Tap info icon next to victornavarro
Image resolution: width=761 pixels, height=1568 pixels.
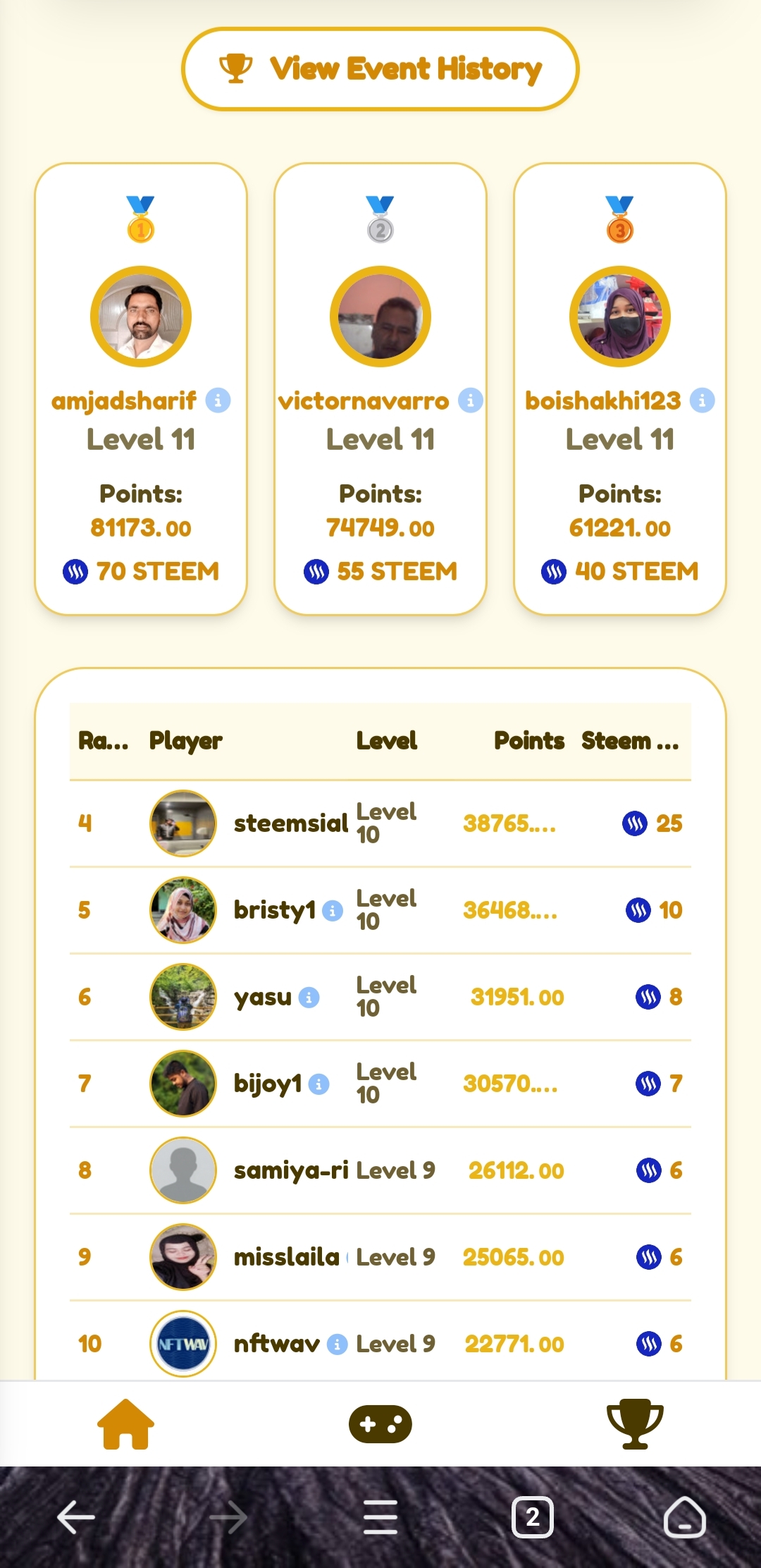[x=471, y=400]
